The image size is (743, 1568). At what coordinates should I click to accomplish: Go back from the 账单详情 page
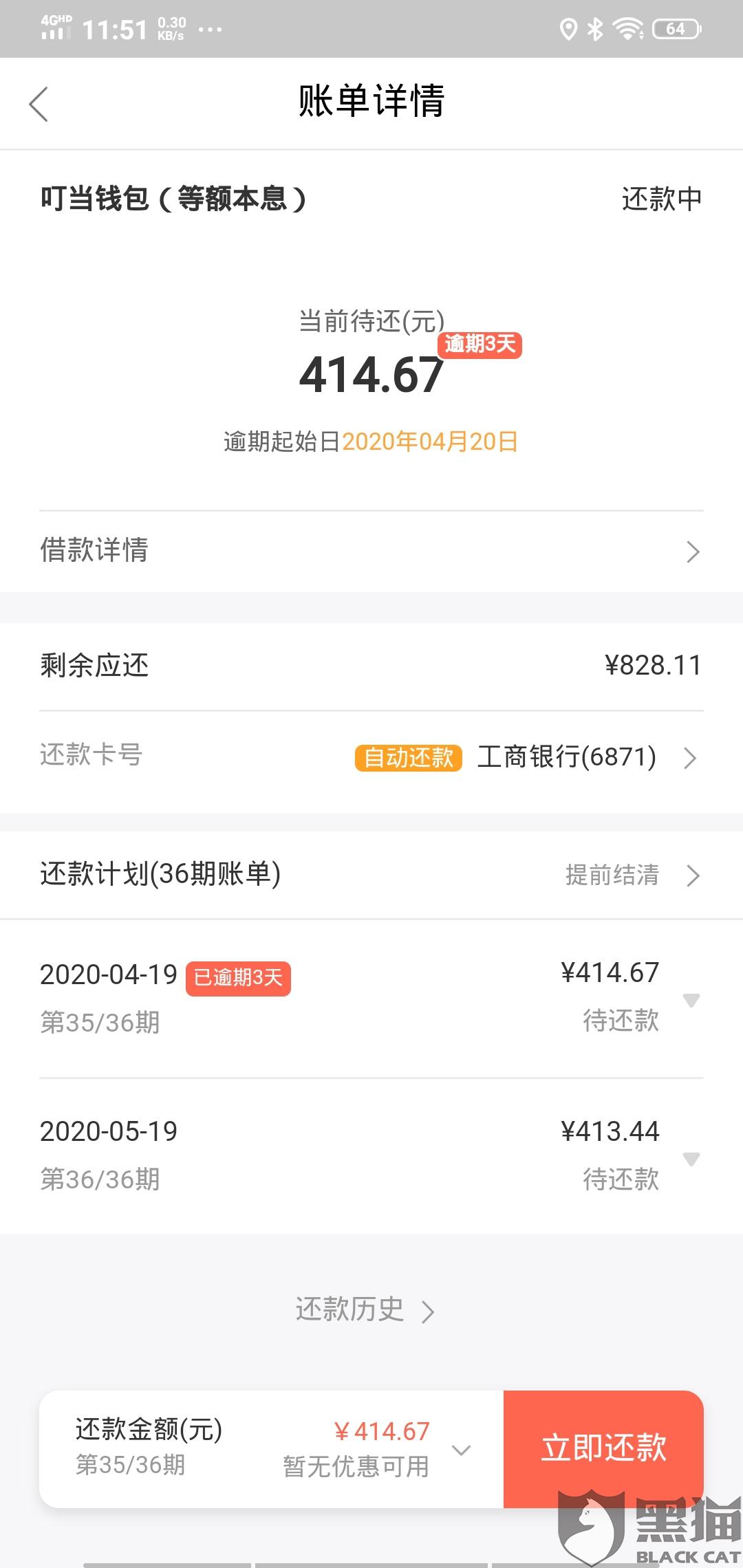click(39, 104)
